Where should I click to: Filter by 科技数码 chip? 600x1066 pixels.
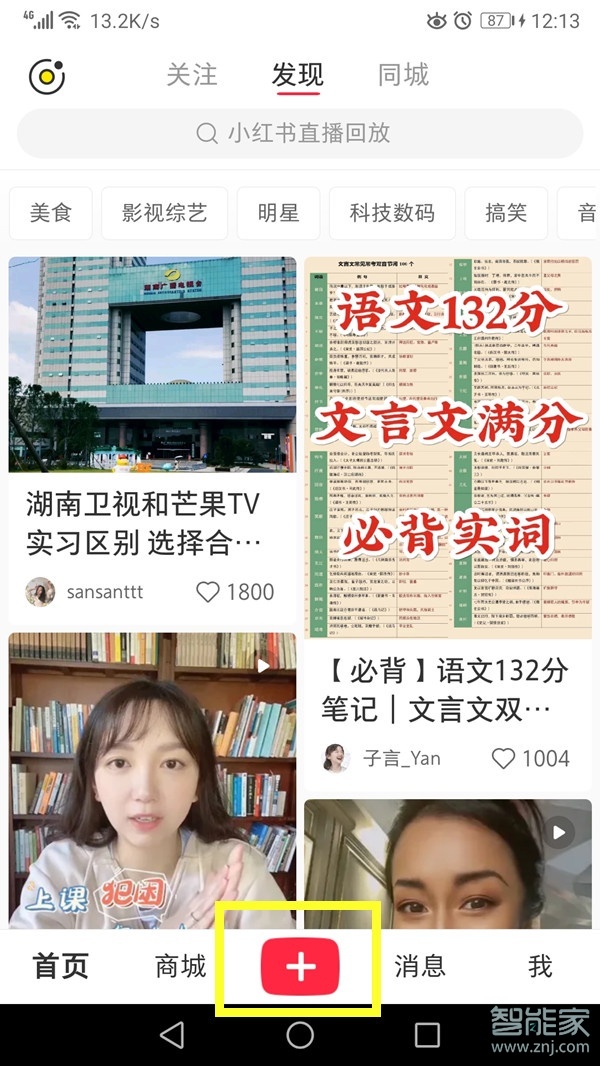pos(392,213)
